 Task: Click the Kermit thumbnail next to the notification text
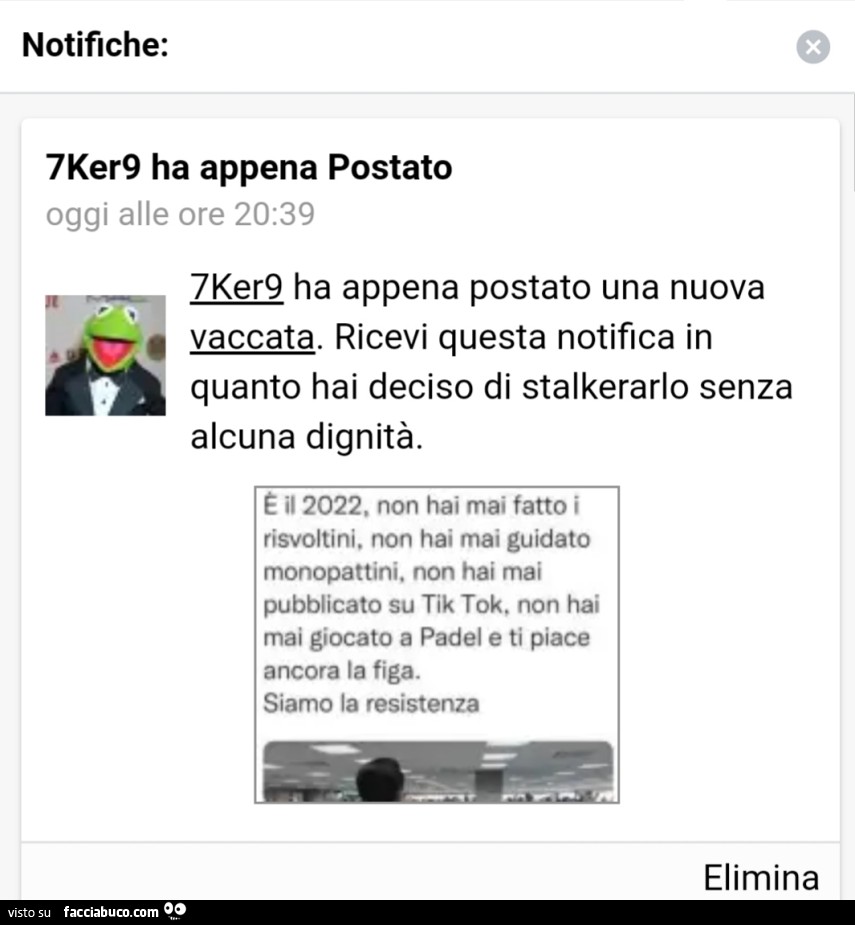[105, 354]
